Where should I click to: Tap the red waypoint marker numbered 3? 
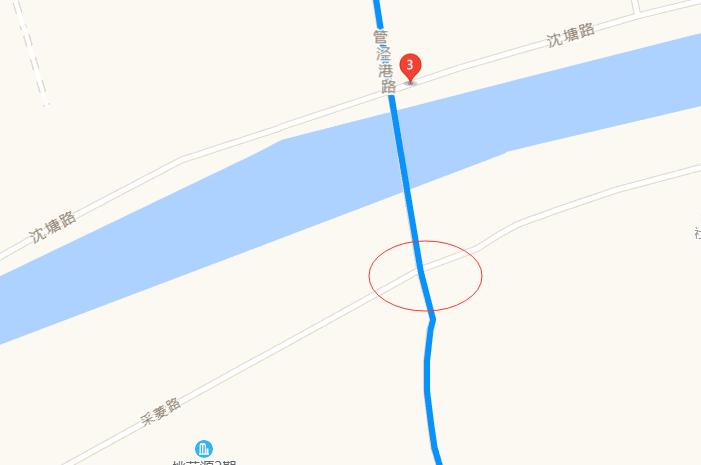[410, 67]
